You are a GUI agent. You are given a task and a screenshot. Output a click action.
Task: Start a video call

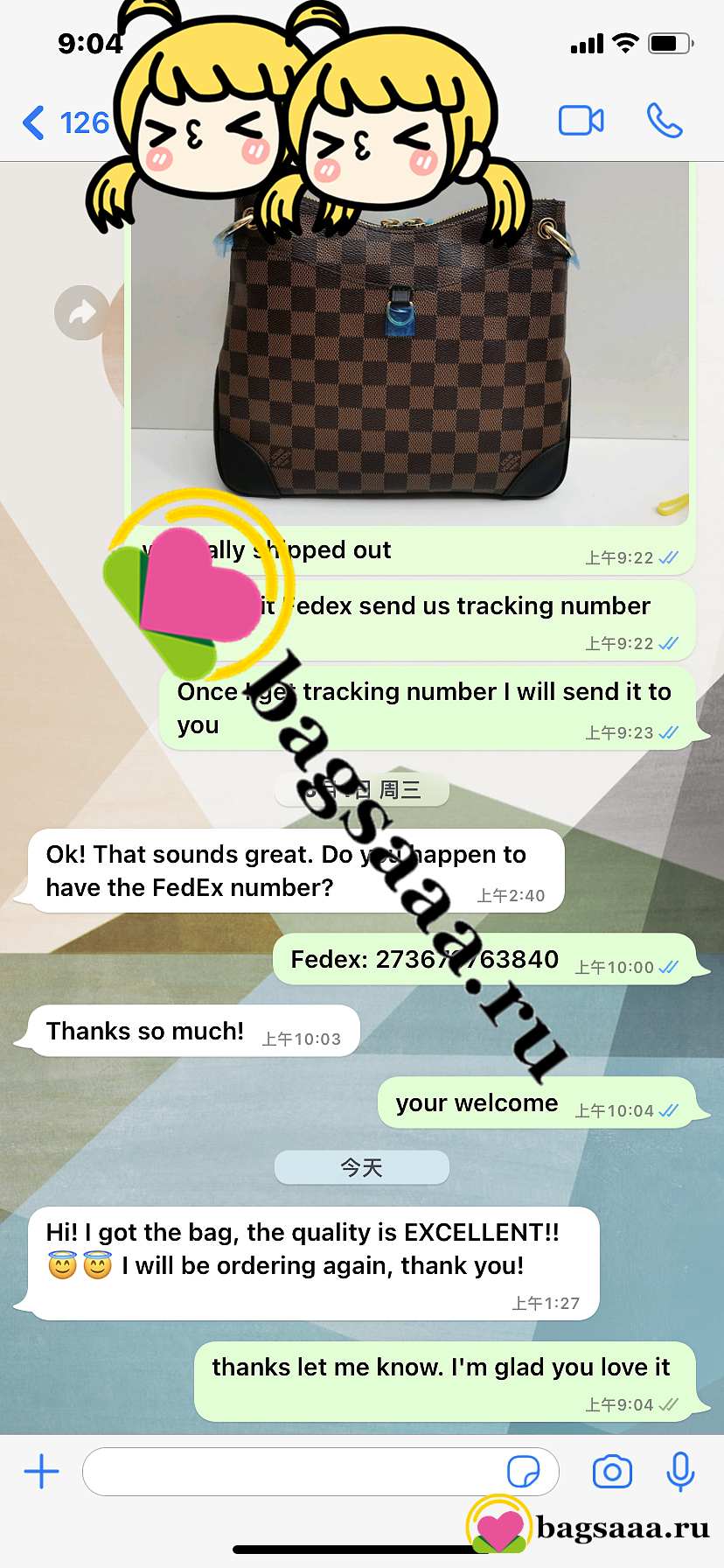(x=581, y=121)
